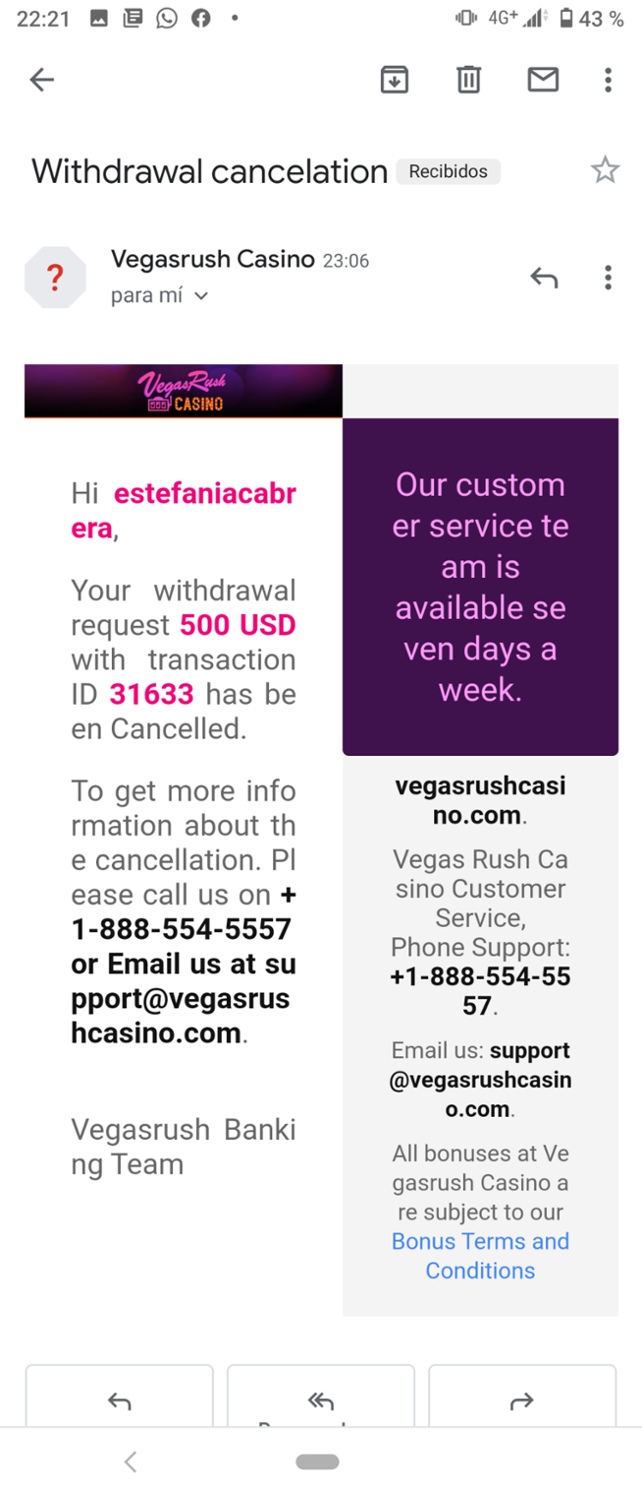Viewport: 642px width, 1500px height.
Task: Go back to the inbox
Action: [x=42, y=80]
